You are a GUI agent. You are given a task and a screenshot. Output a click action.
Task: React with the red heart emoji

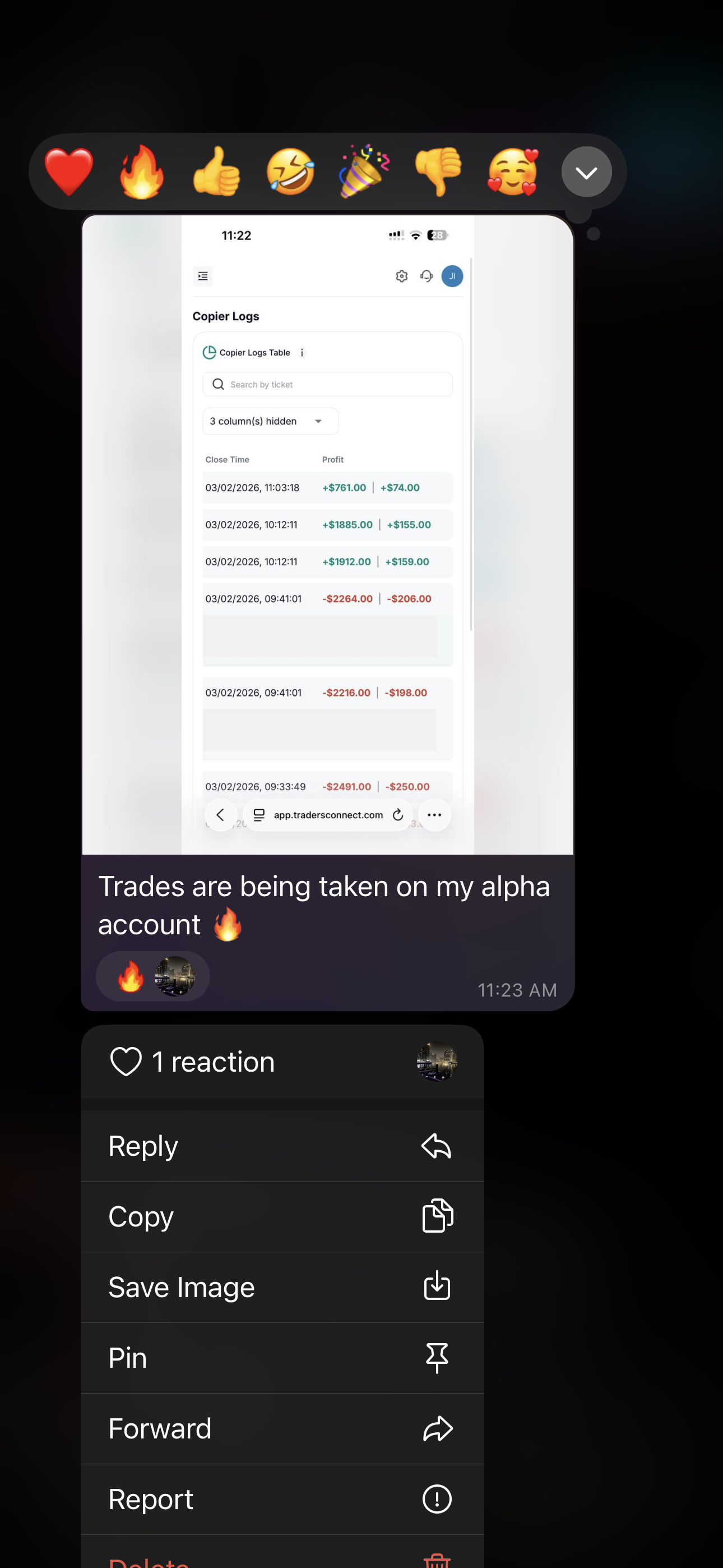pyautogui.click(x=69, y=172)
